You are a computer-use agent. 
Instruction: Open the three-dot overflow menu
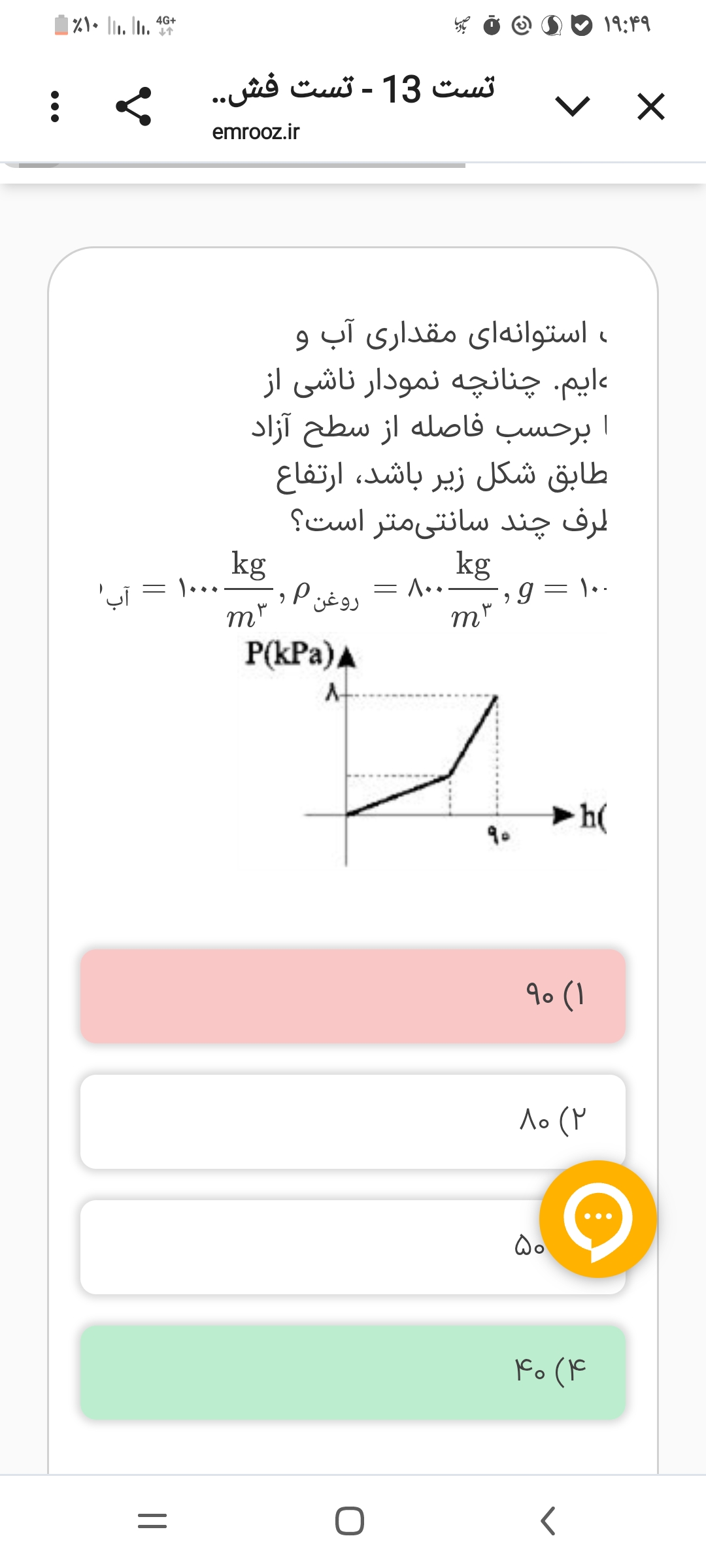coord(55,106)
